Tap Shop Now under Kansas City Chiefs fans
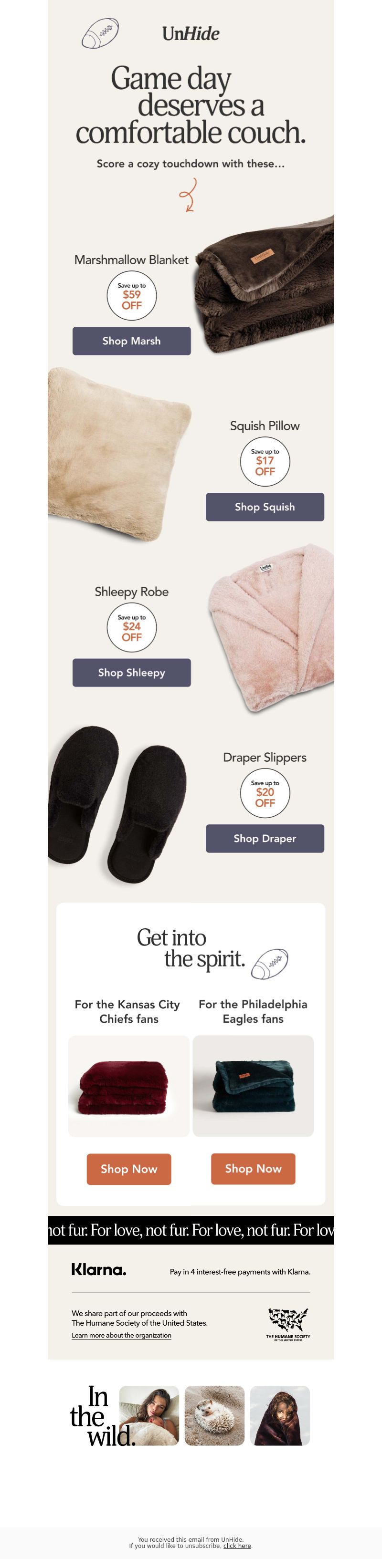The height and width of the screenshot is (1568, 382). click(x=128, y=1169)
